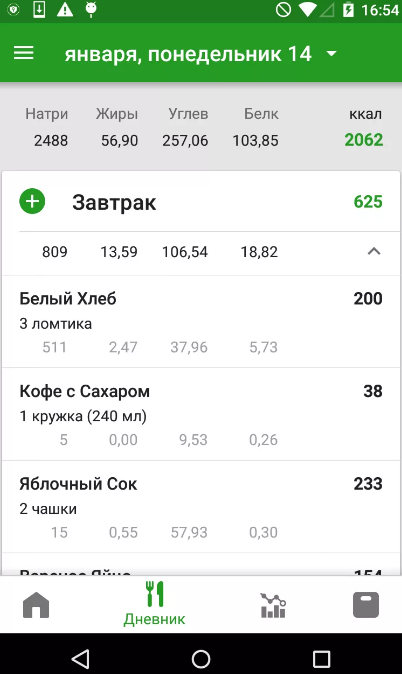This screenshot has height=674, width=402.
Task: Collapse the Завтрак section chevron
Action: pyautogui.click(x=374, y=251)
